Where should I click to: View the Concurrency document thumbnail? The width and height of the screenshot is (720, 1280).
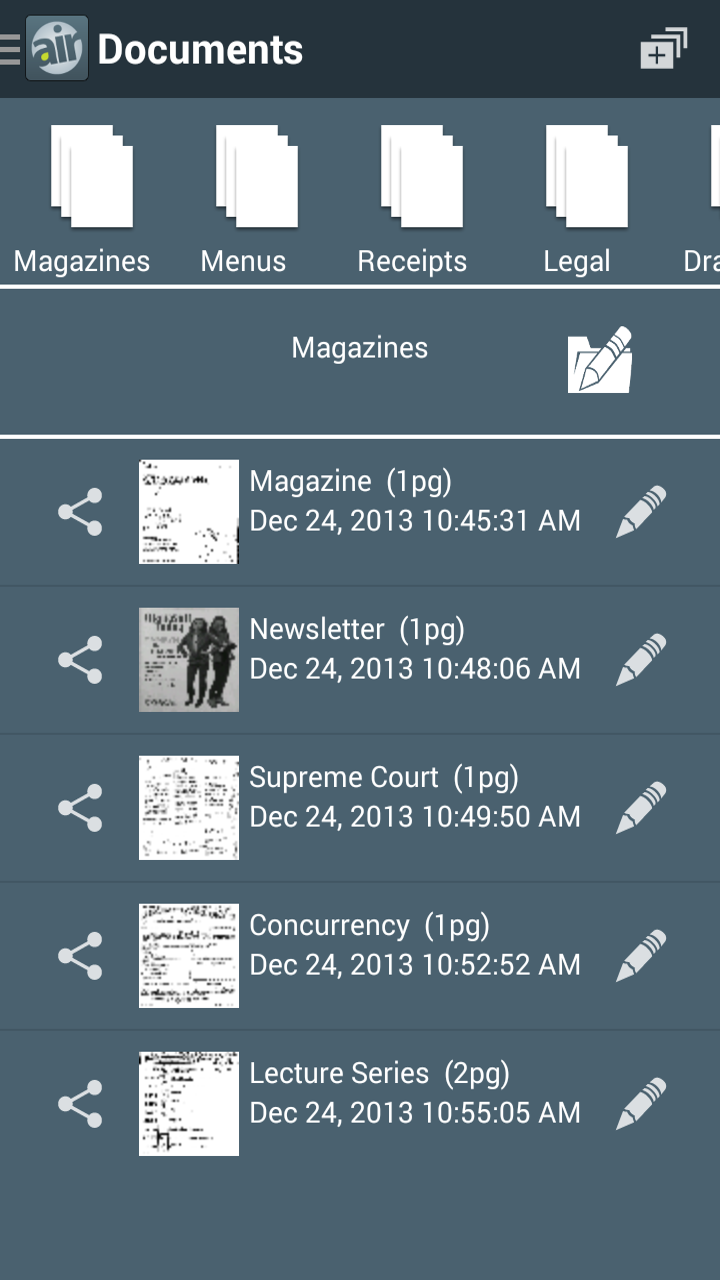point(188,955)
